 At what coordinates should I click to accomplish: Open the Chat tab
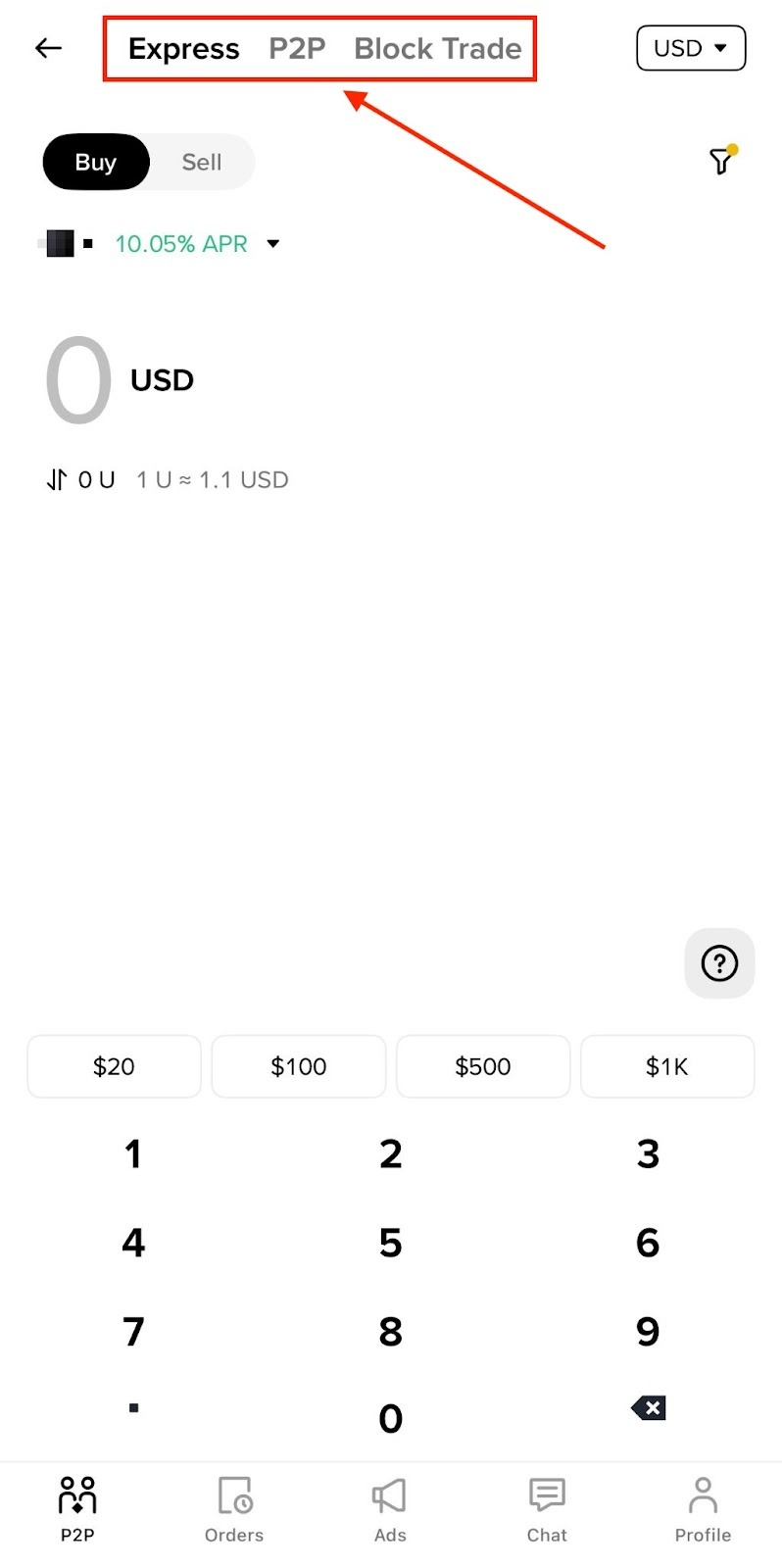pyautogui.click(x=547, y=1509)
